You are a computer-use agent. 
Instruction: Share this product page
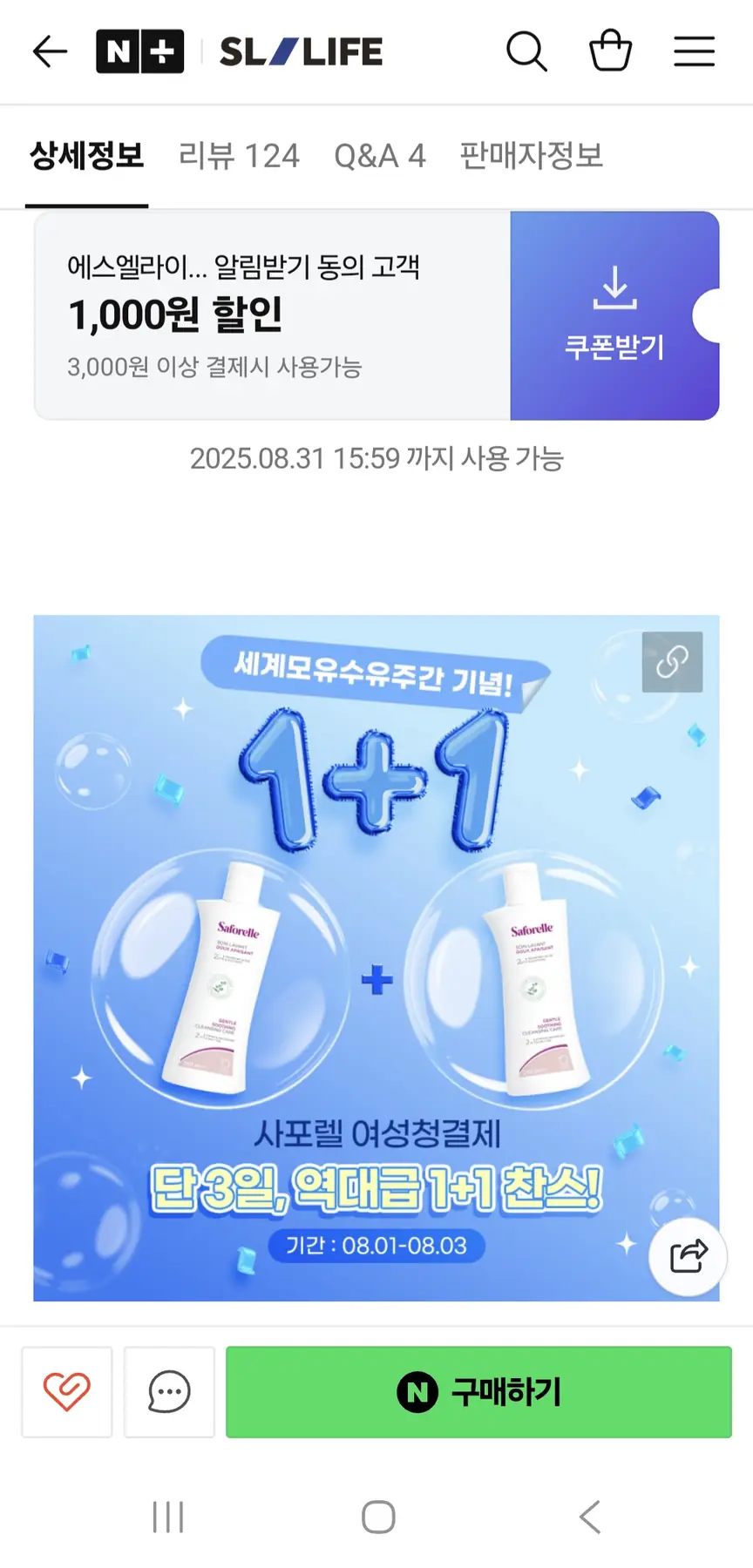(x=688, y=1256)
